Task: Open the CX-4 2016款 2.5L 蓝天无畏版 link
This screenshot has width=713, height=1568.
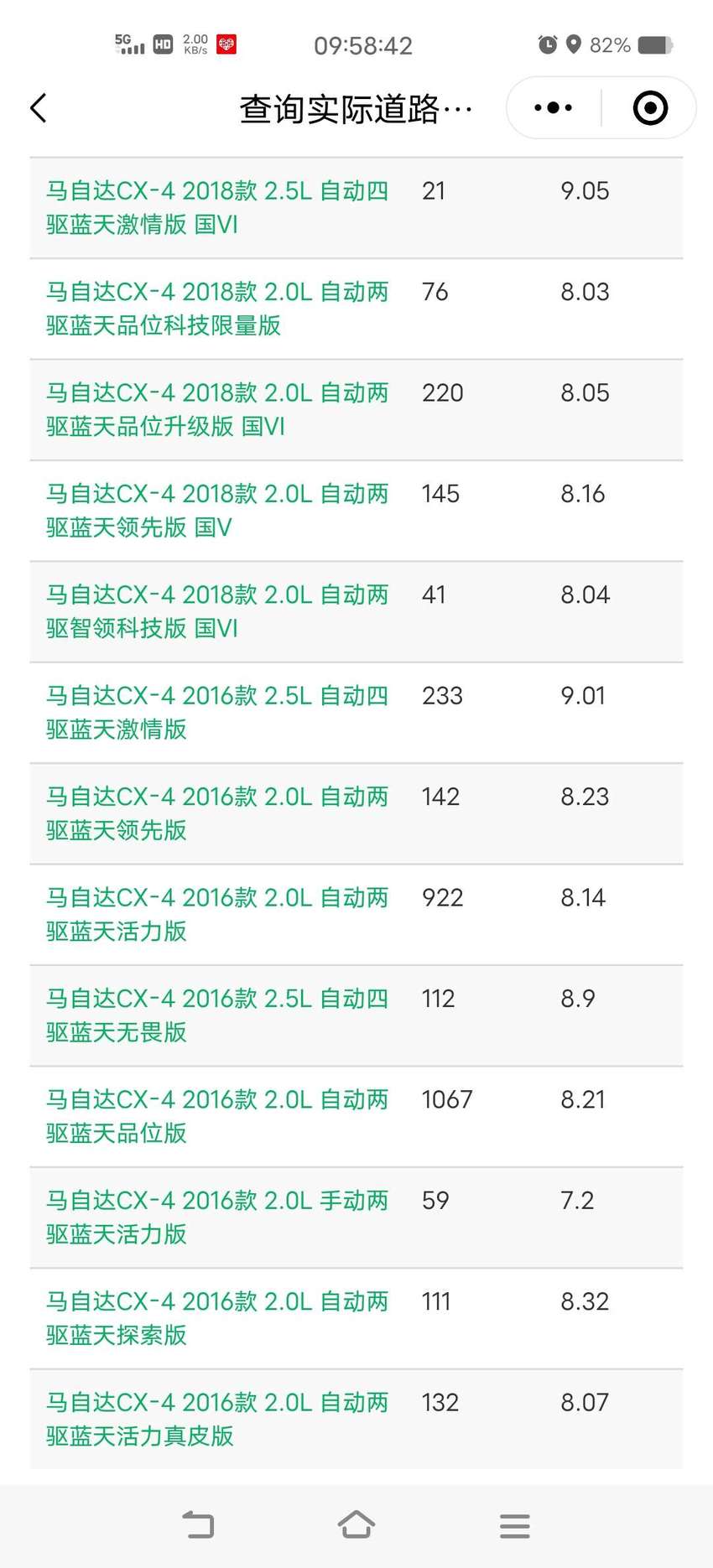Action: pyautogui.click(x=217, y=1015)
